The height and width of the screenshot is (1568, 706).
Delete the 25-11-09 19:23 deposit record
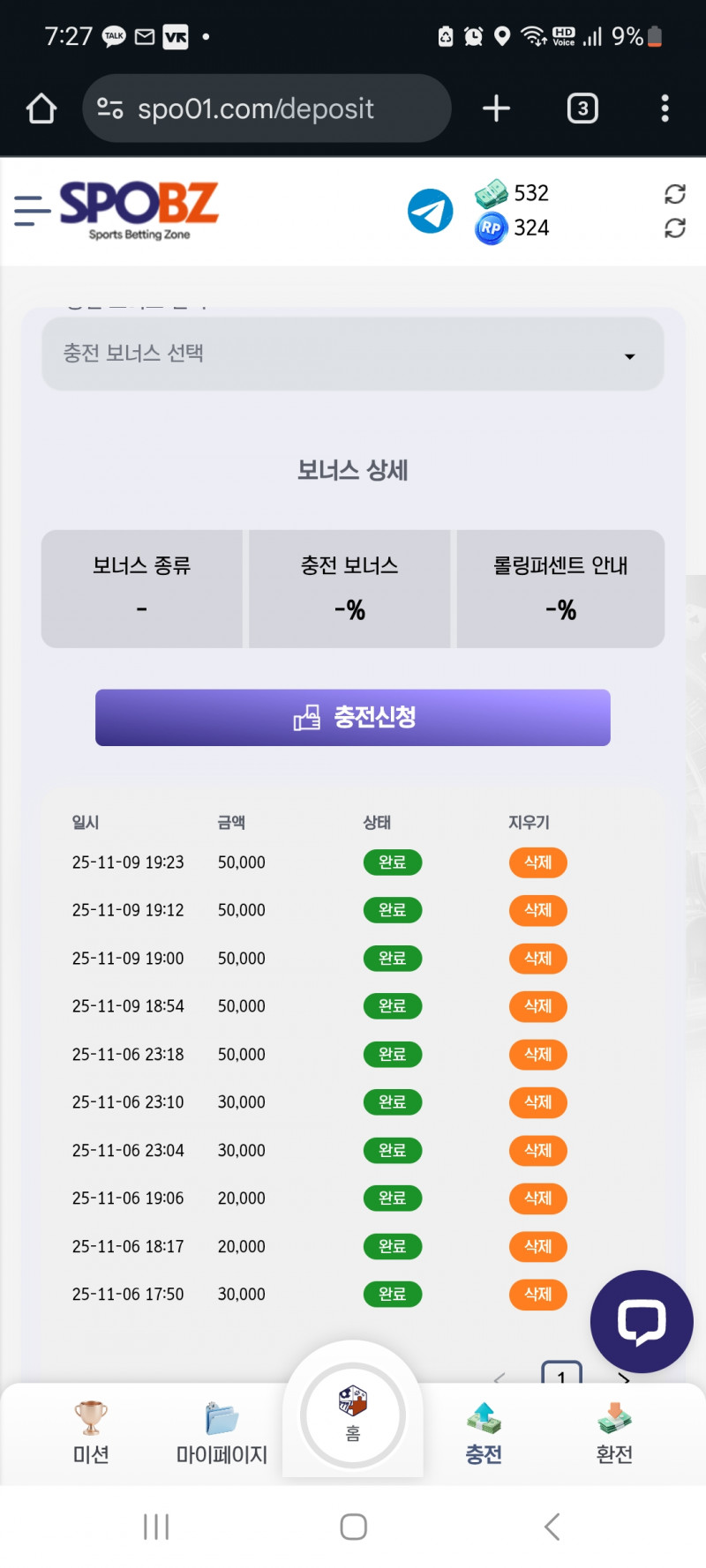tap(537, 862)
